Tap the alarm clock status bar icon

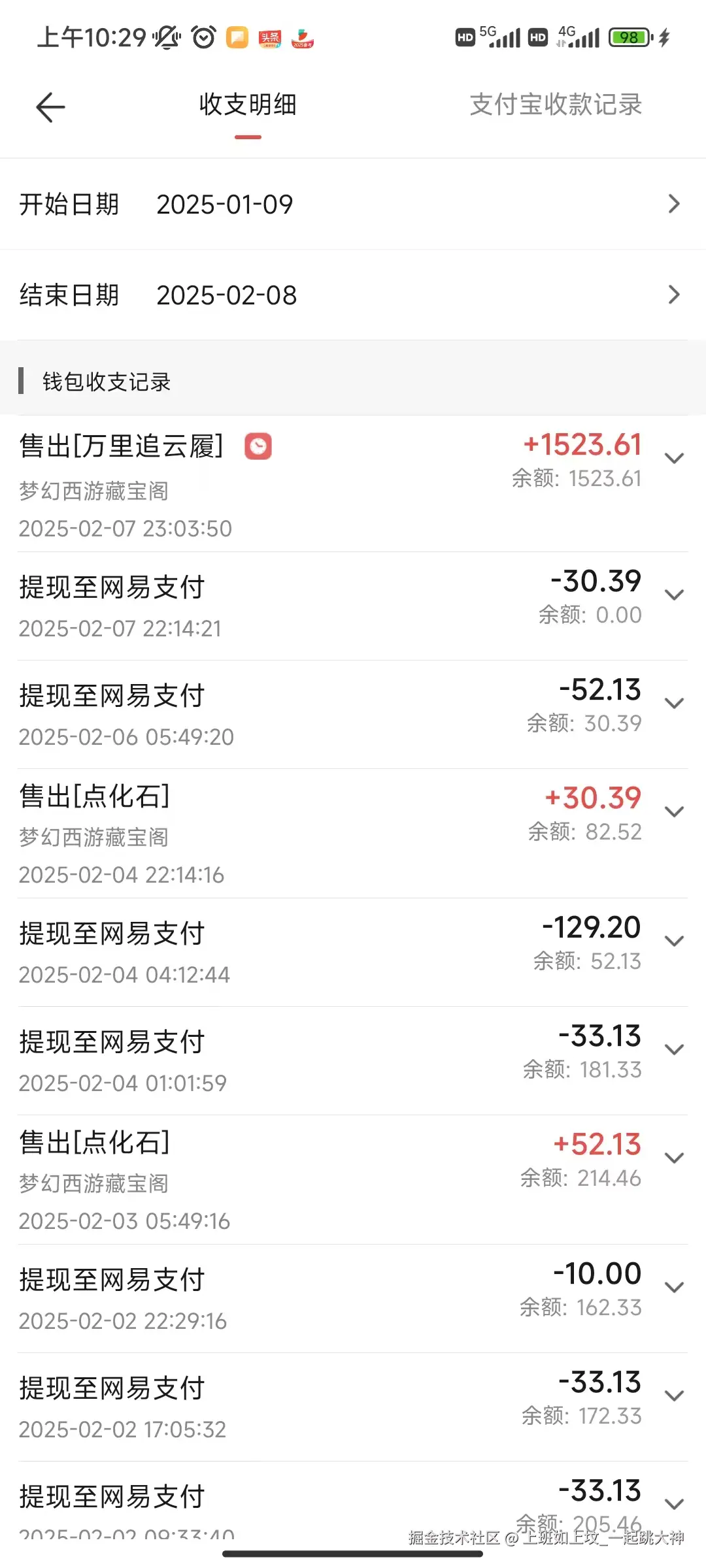(202, 37)
